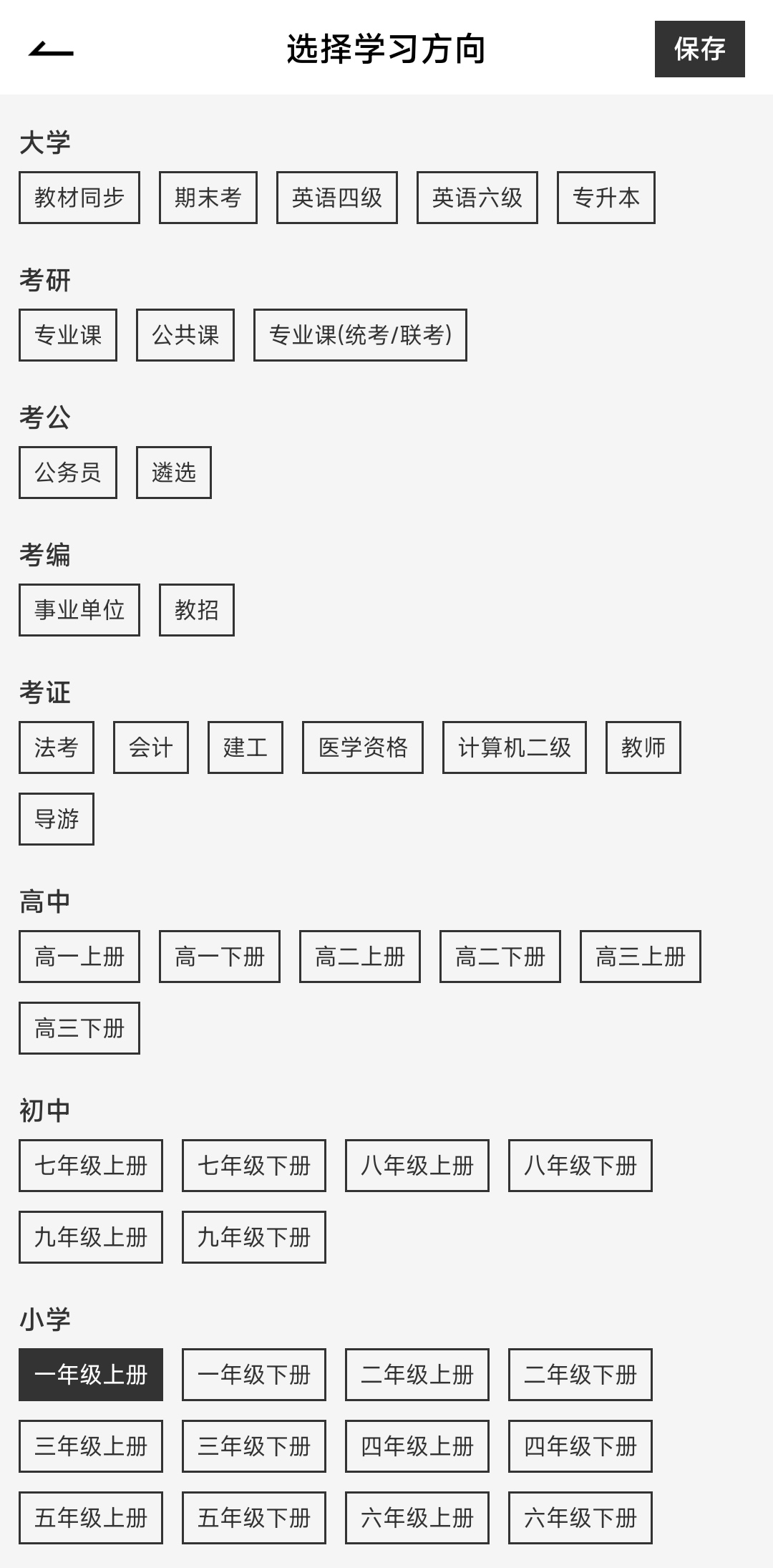Choose 计算机二级 under 考证
The image size is (773, 1568).
tap(515, 747)
